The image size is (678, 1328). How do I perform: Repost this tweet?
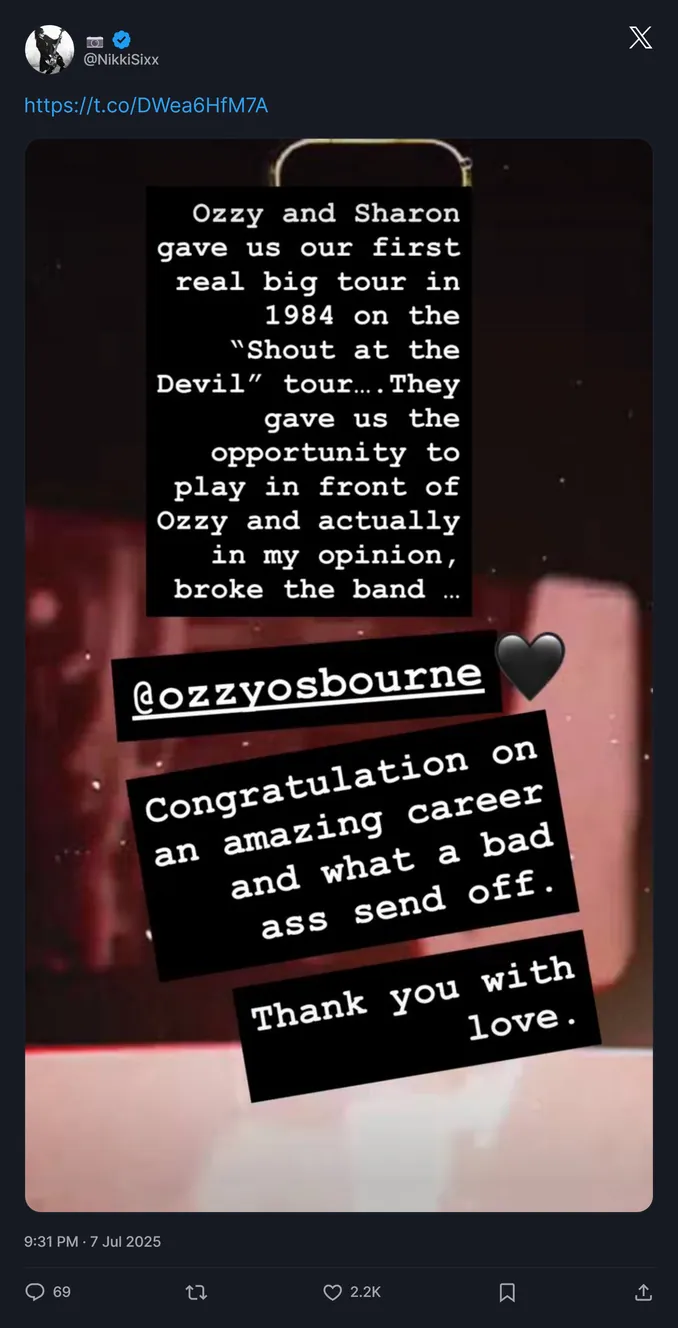pos(196,1292)
